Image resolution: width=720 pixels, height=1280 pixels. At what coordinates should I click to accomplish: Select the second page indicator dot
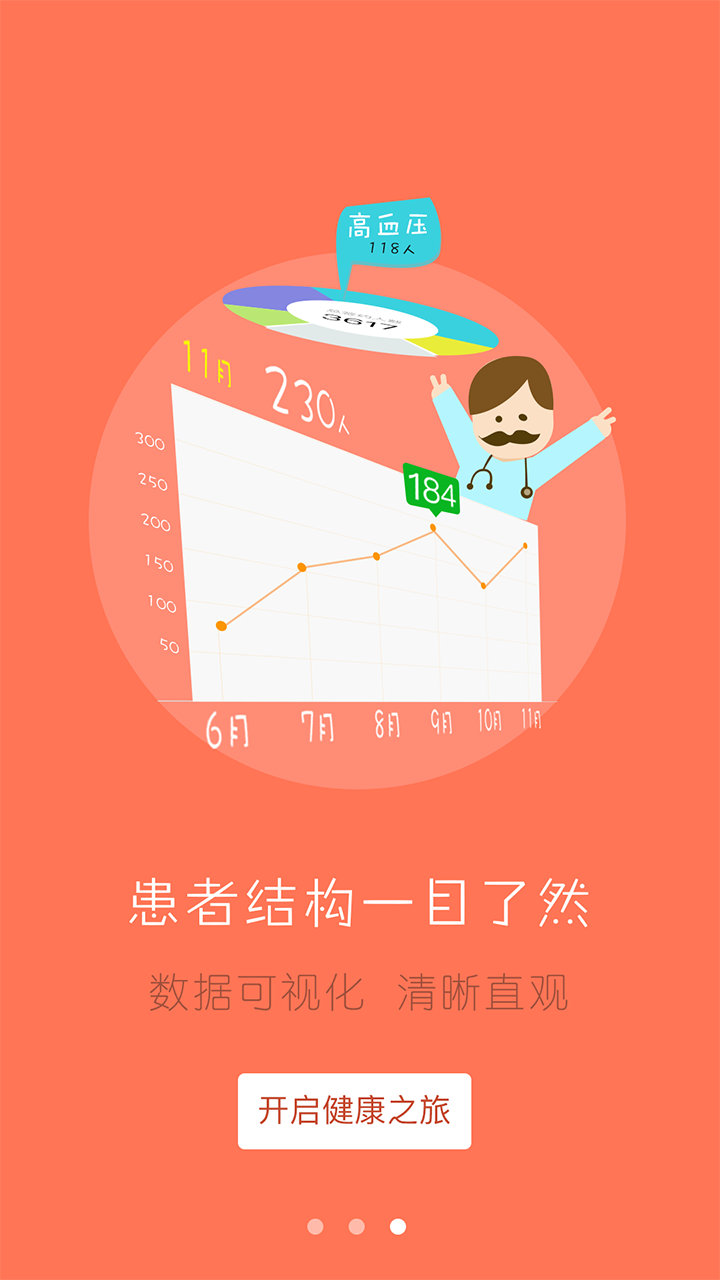point(356,1226)
